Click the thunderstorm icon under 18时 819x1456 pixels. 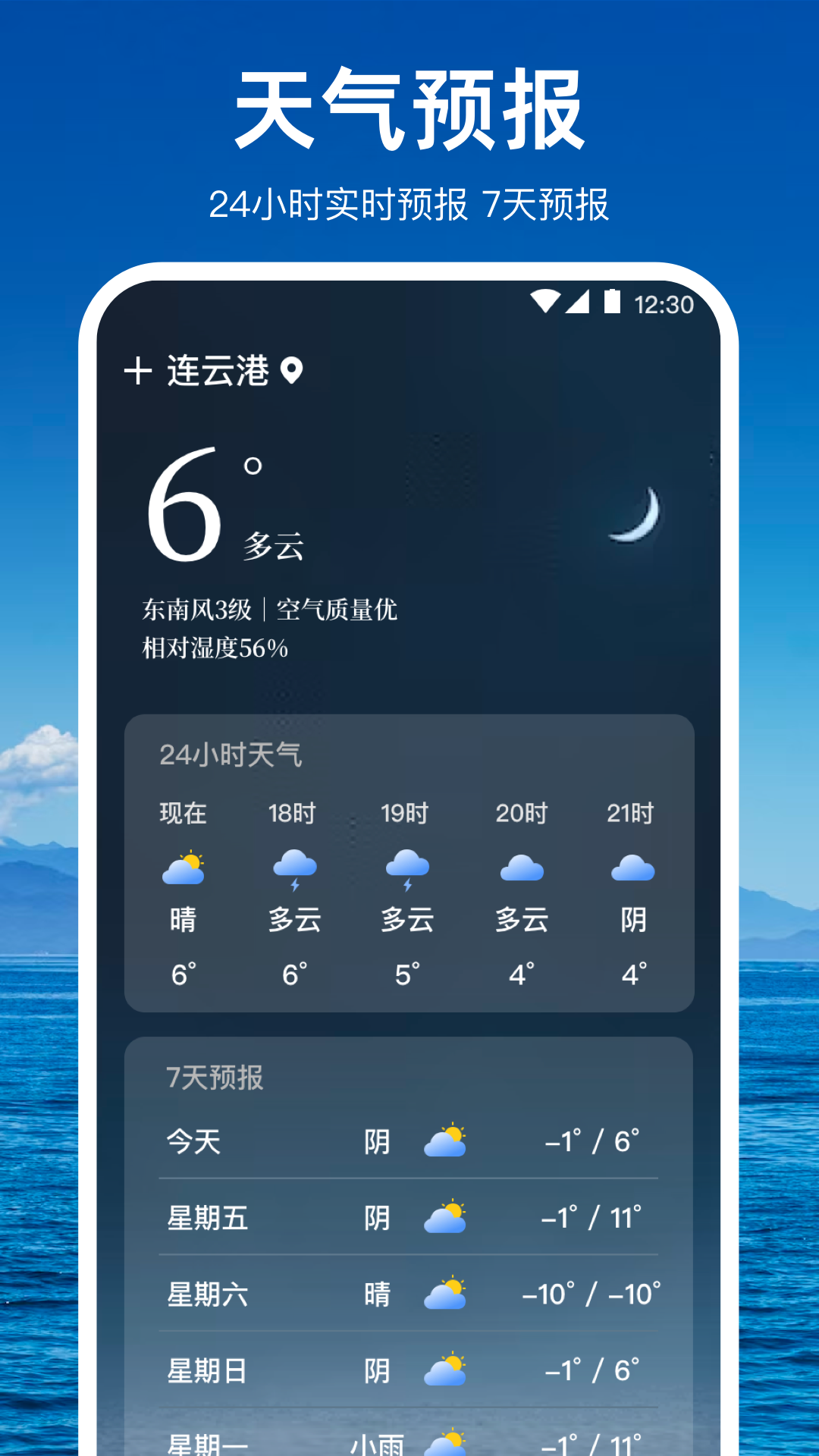click(x=295, y=869)
